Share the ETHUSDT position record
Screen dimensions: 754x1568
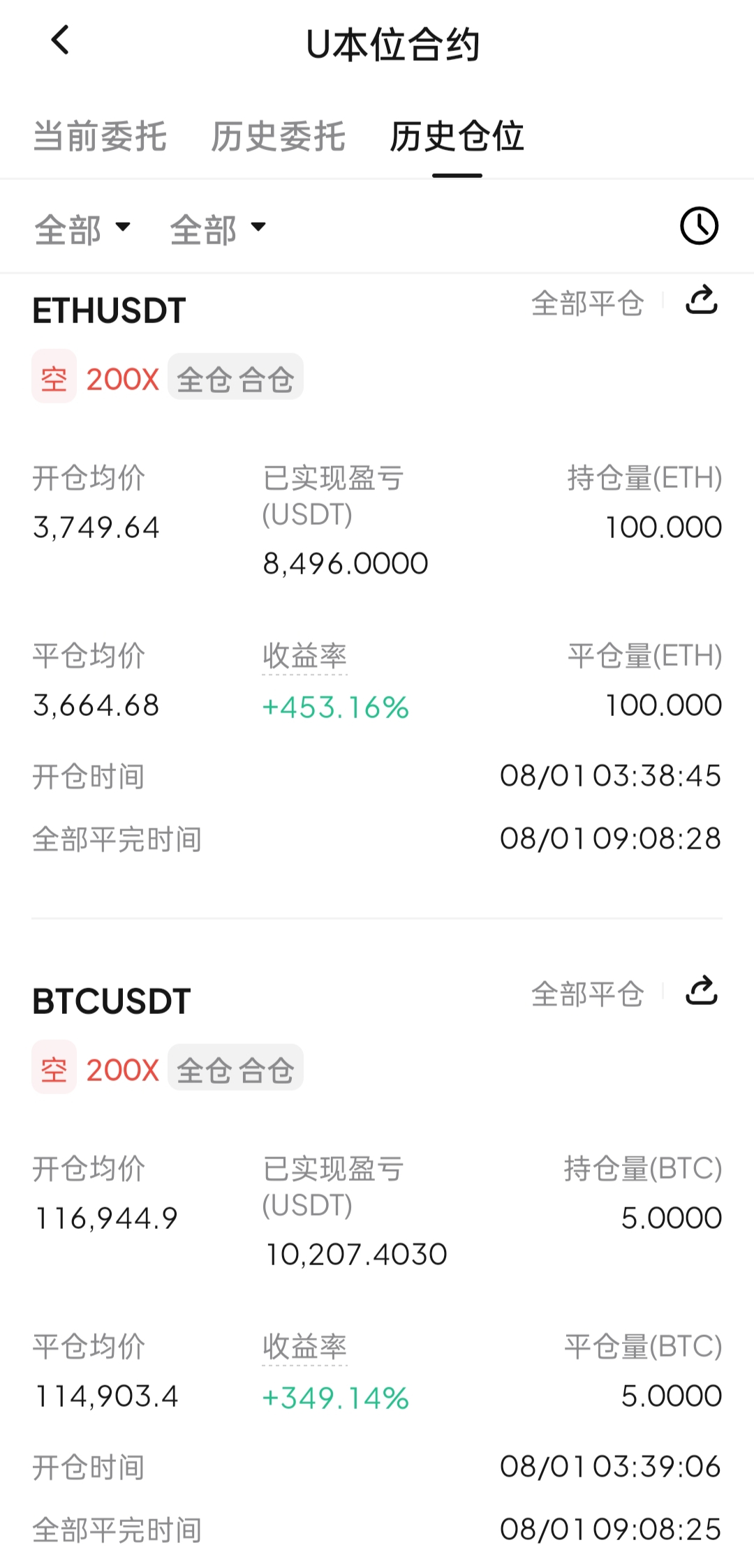click(x=702, y=300)
